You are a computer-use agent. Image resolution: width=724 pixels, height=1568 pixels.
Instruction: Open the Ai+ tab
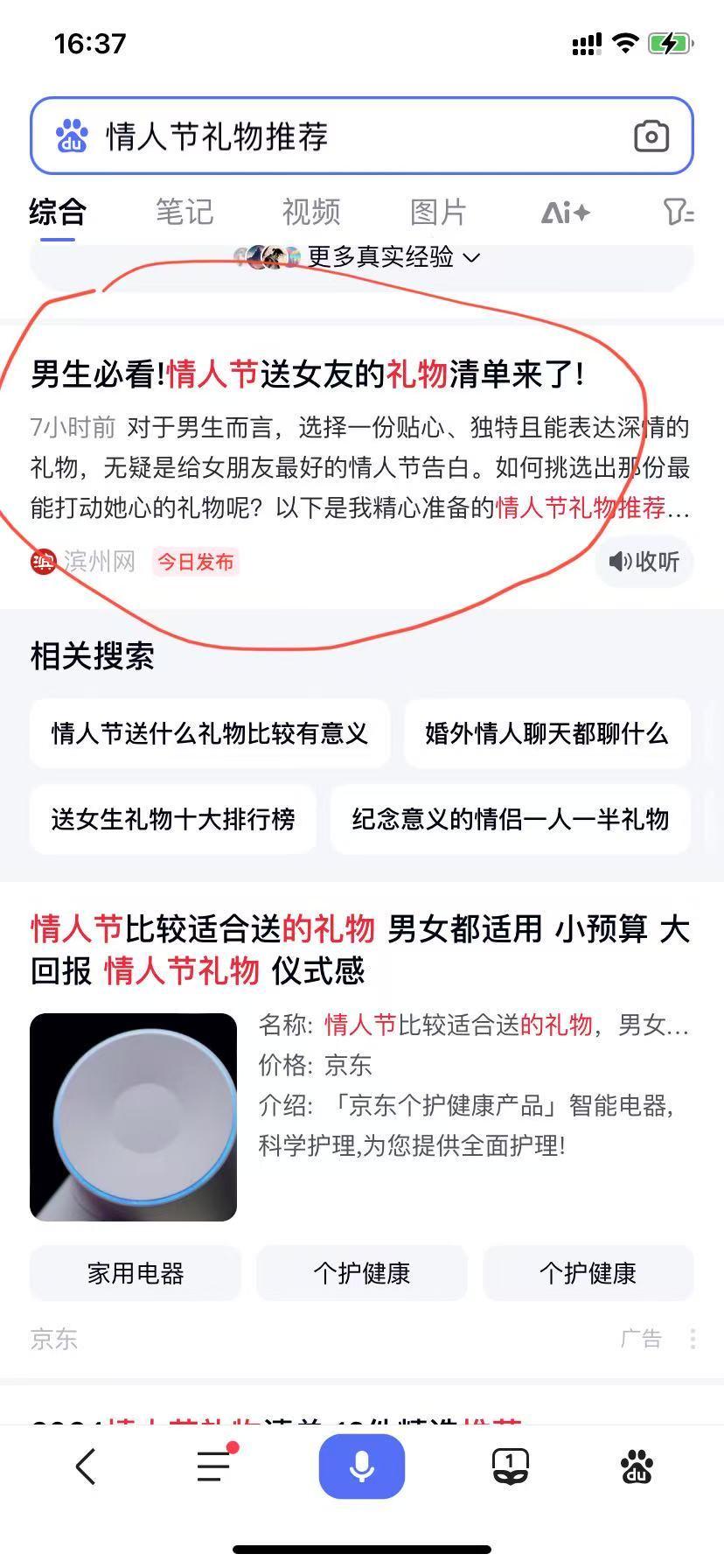click(565, 212)
